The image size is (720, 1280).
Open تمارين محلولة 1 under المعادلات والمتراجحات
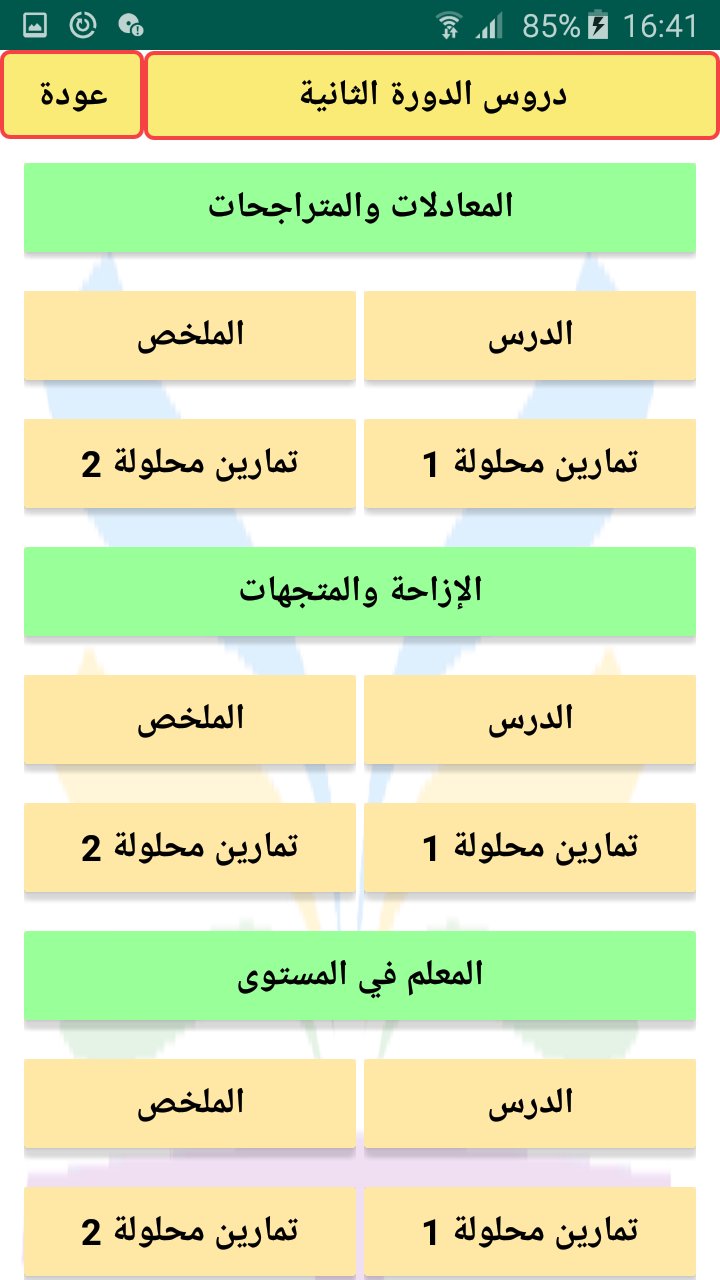coord(530,463)
